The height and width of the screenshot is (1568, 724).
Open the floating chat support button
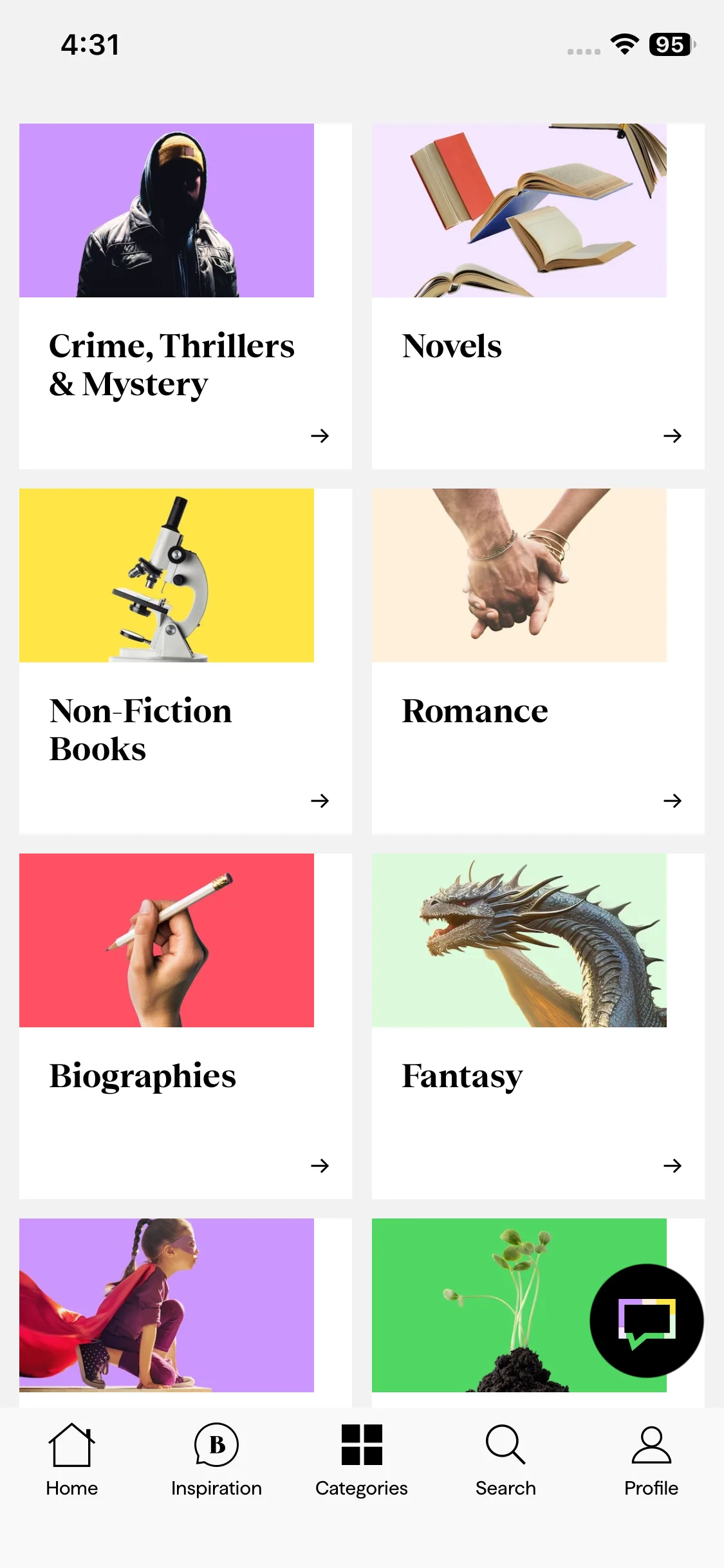click(x=646, y=1321)
